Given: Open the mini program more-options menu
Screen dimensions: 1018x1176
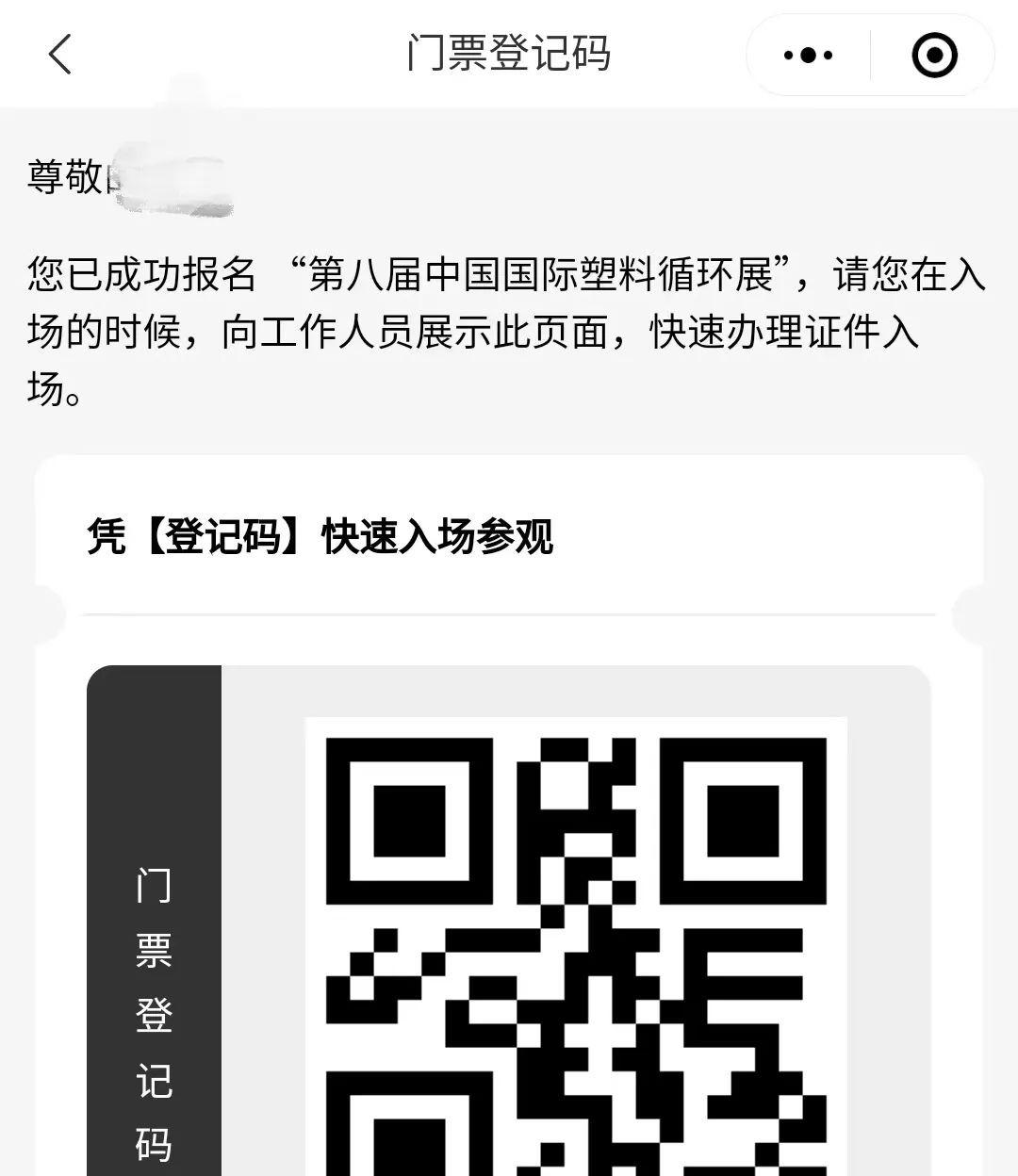Looking at the screenshot, I should pyautogui.click(x=808, y=56).
